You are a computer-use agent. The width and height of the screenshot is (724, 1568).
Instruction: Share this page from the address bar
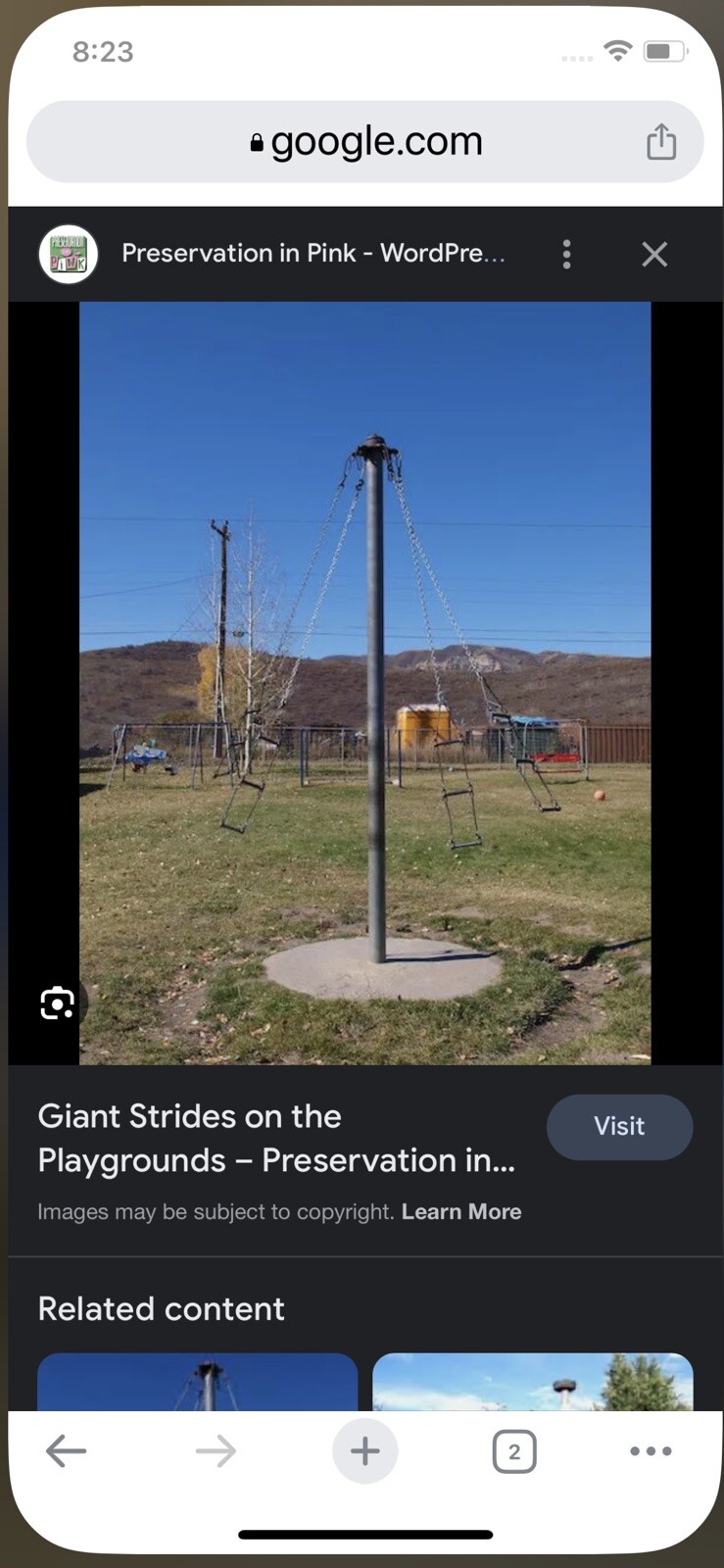point(661,142)
